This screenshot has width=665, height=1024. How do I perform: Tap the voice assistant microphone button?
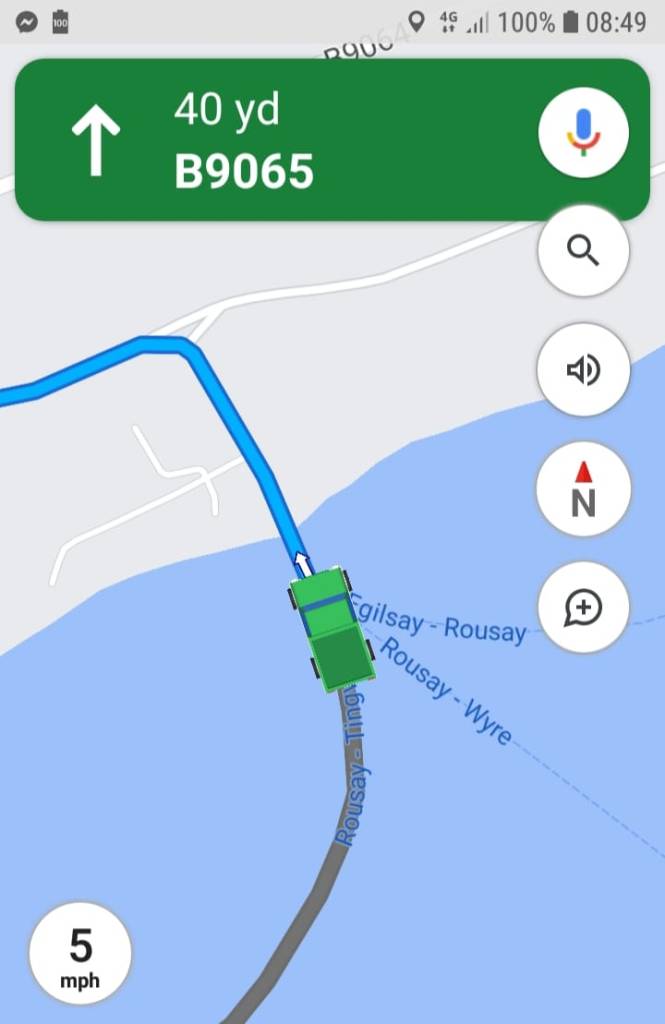tap(583, 132)
